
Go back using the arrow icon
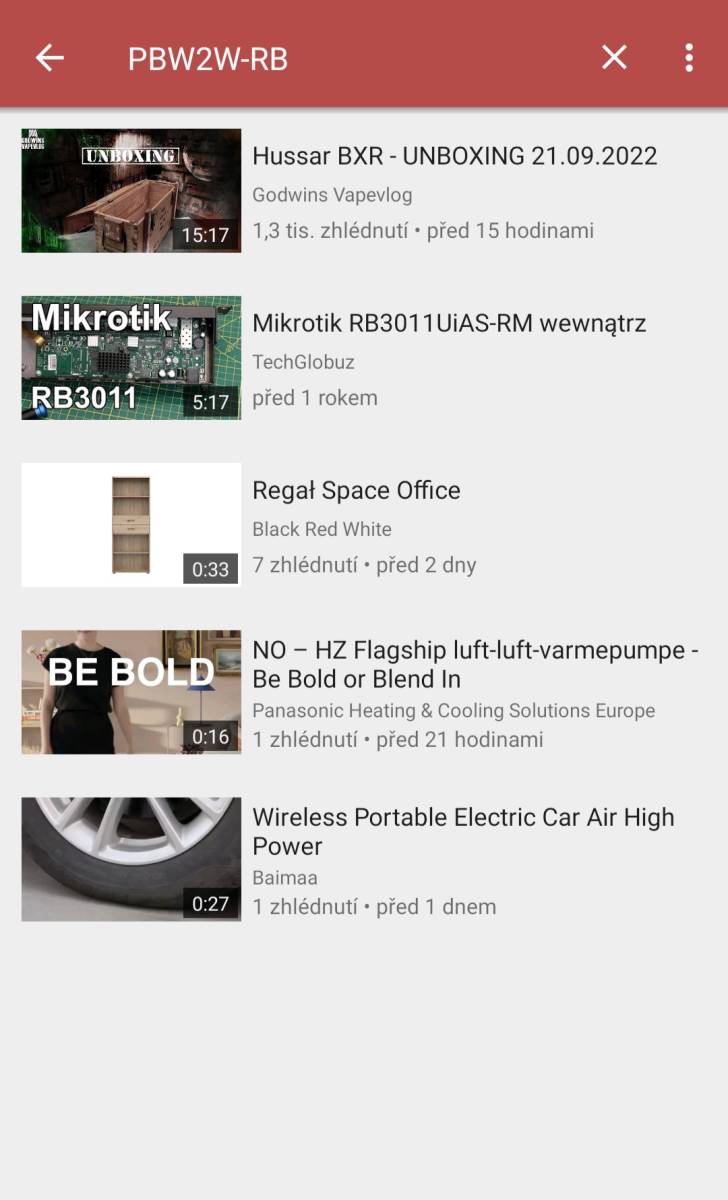[x=50, y=58]
